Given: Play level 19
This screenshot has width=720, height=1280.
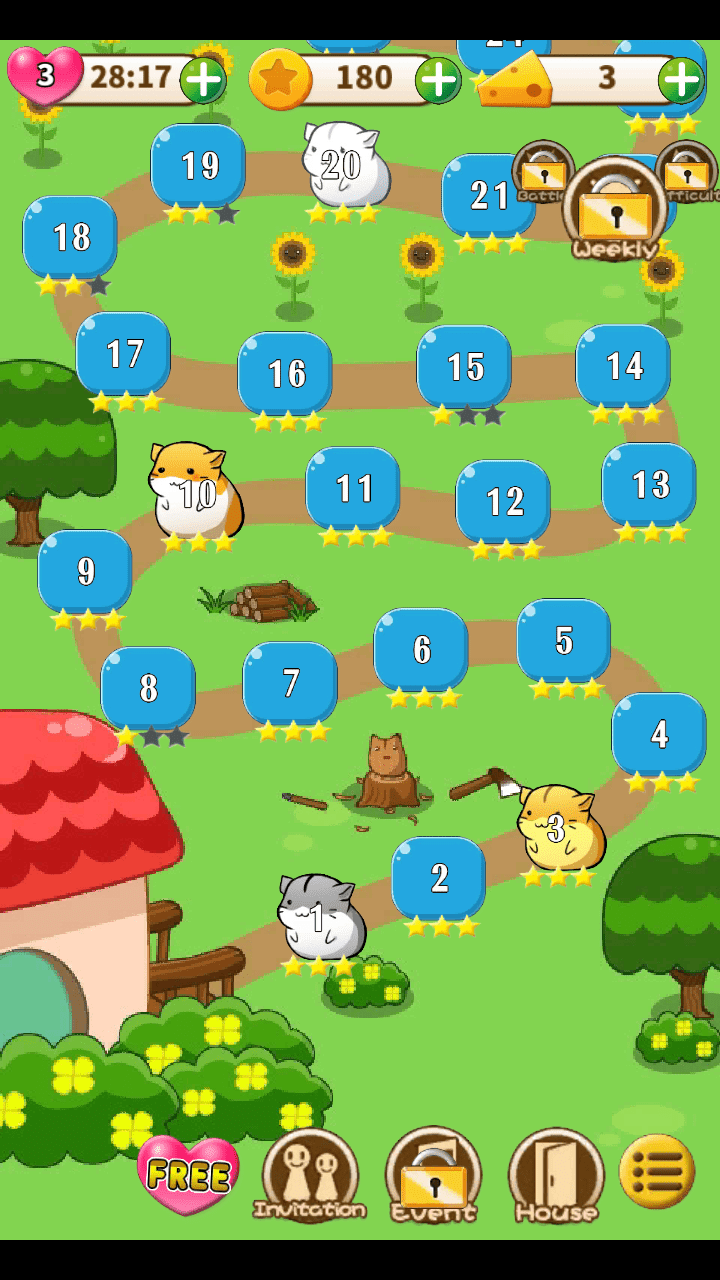Looking at the screenshot, I should pyautogui.click(x=198, y=166).
